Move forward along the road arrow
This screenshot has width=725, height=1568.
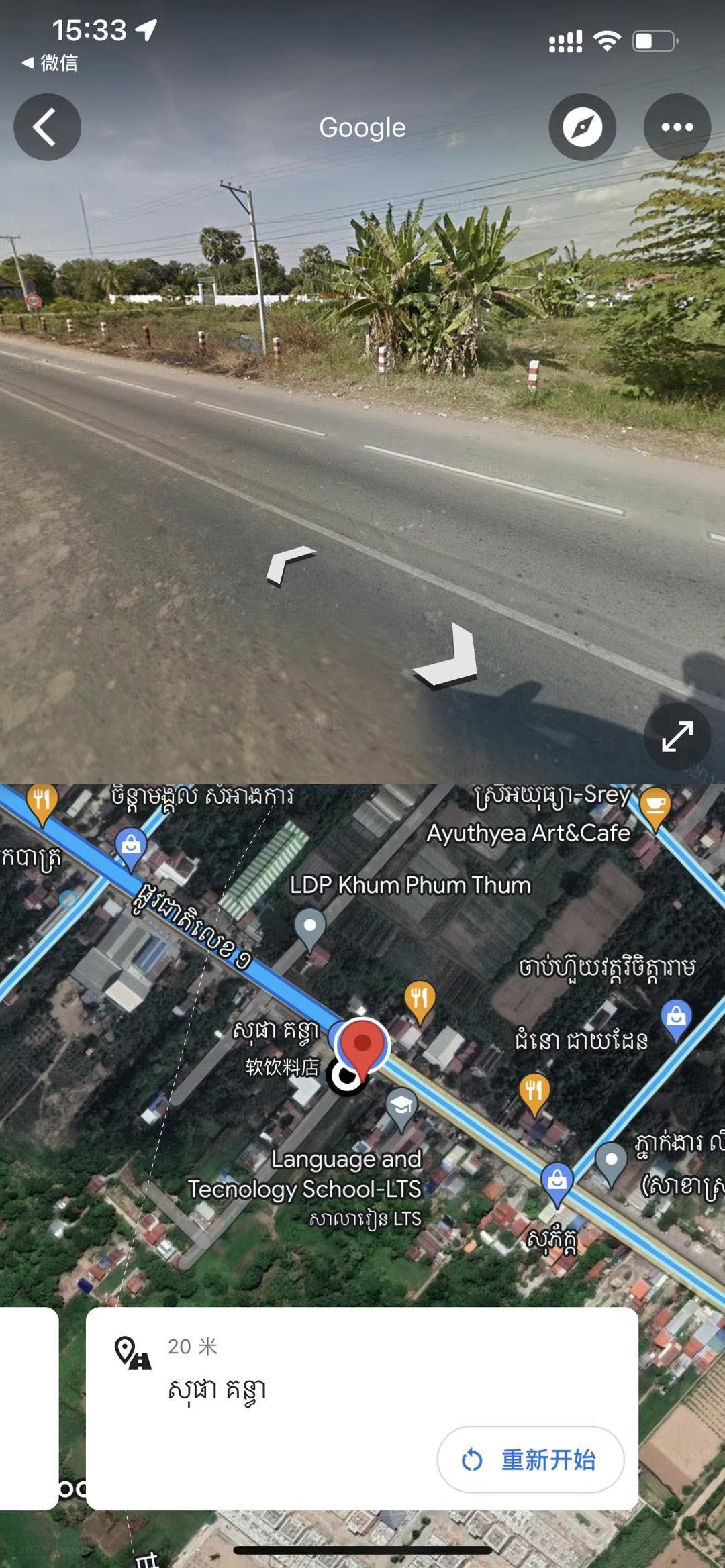447,658
